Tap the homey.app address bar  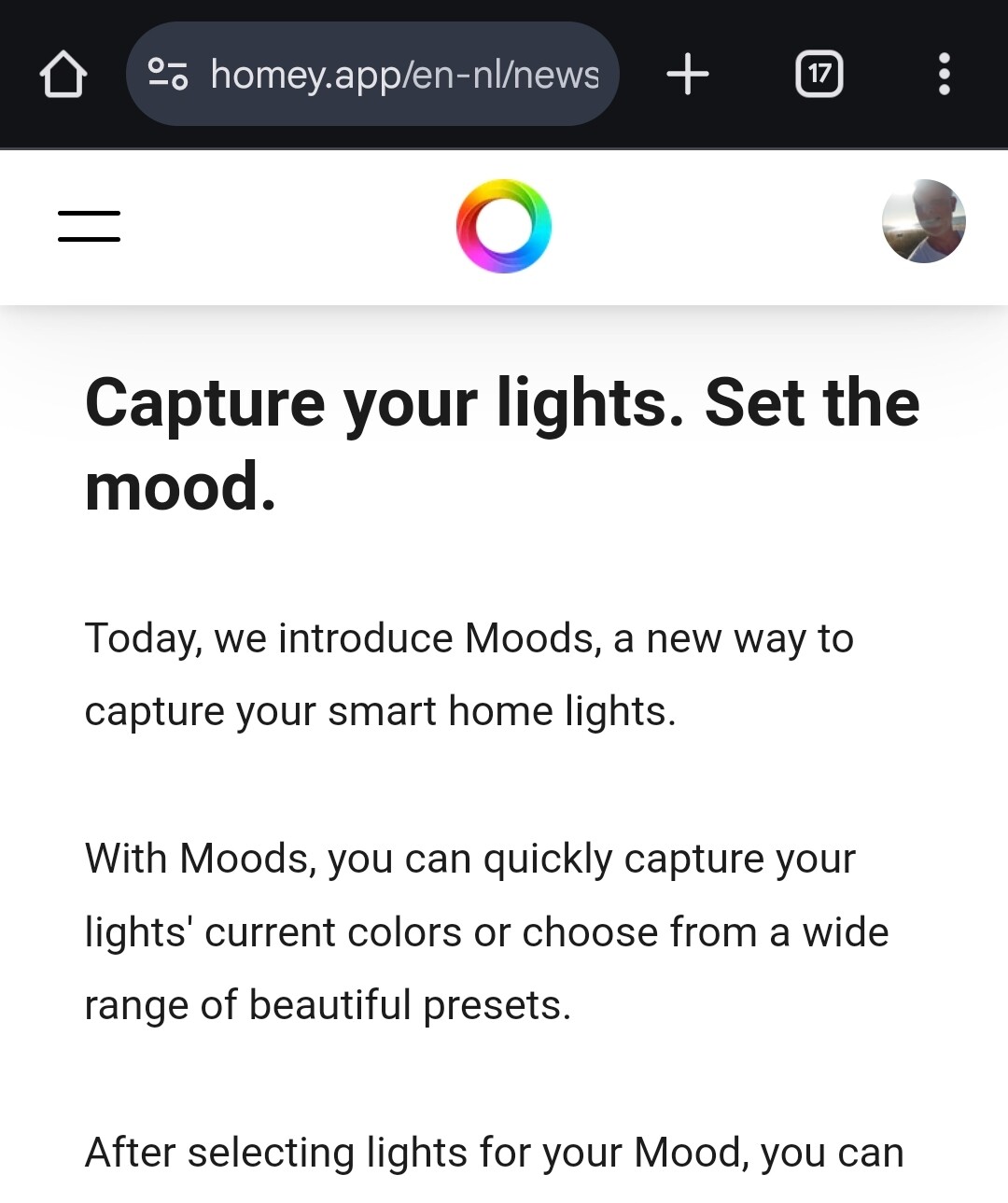click(403, 75)
